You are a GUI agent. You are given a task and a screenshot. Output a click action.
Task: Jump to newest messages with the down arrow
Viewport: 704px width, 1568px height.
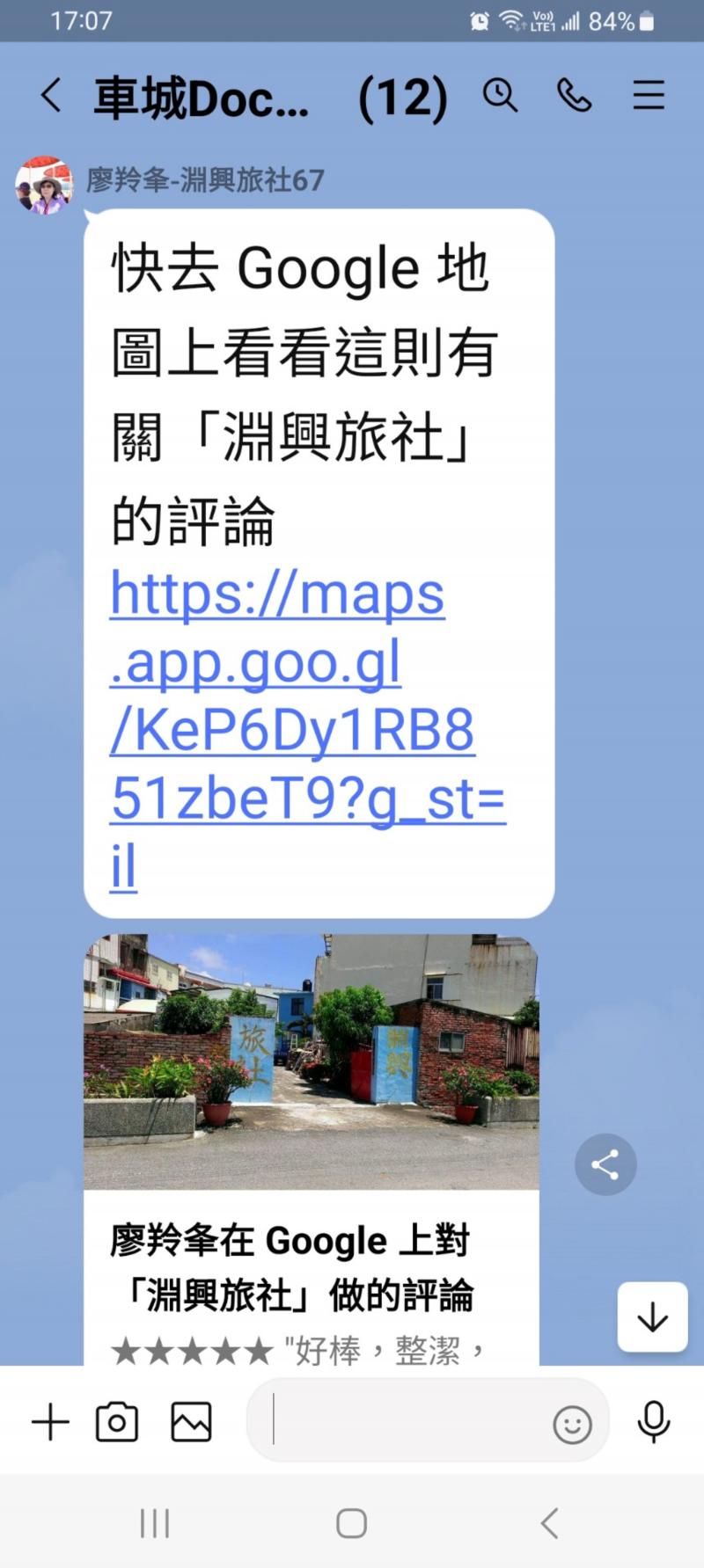click(x=652, y=1316)
